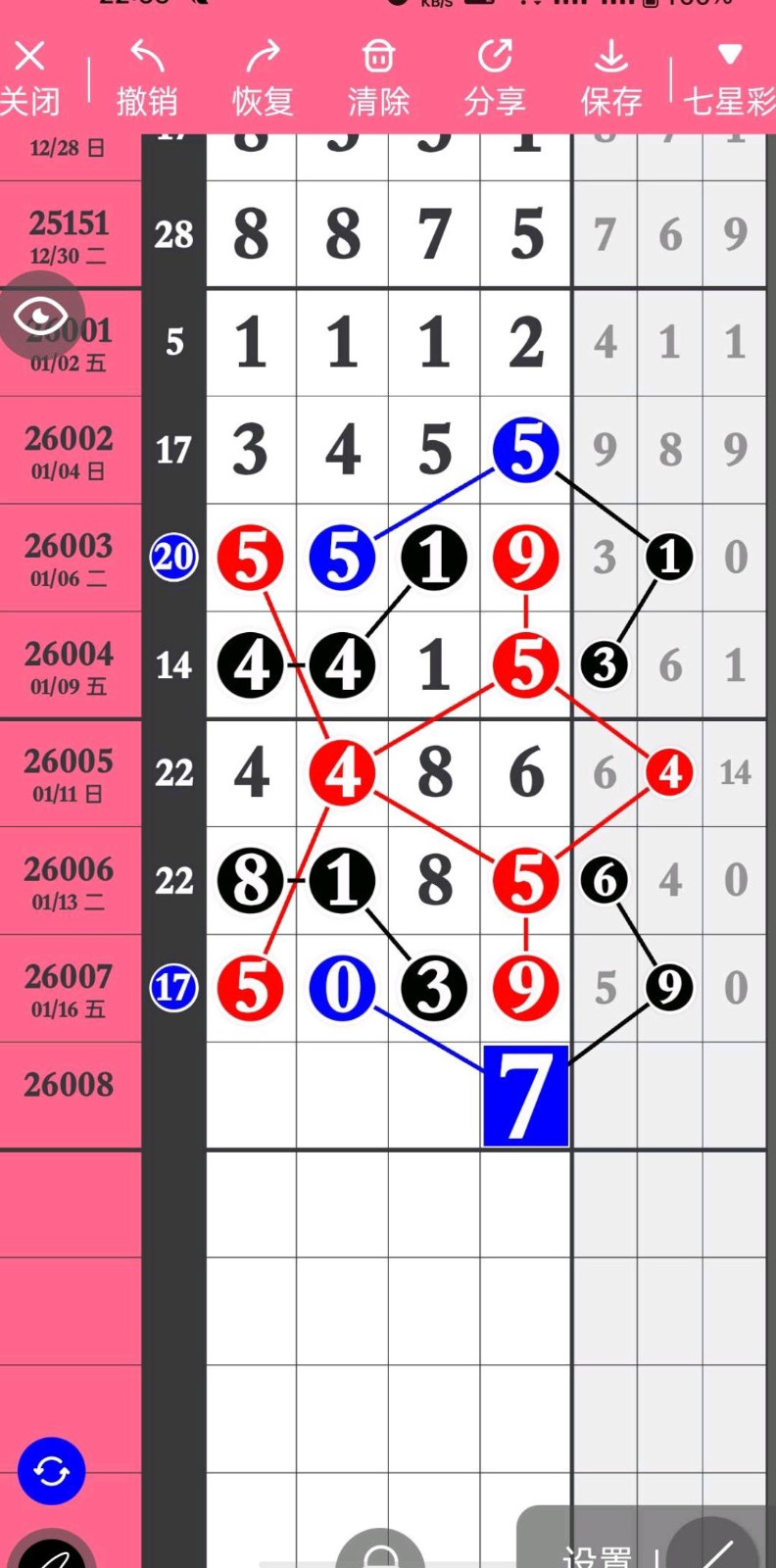
Task: Close the chart with 关闭
Action: (x=29, y=78)
